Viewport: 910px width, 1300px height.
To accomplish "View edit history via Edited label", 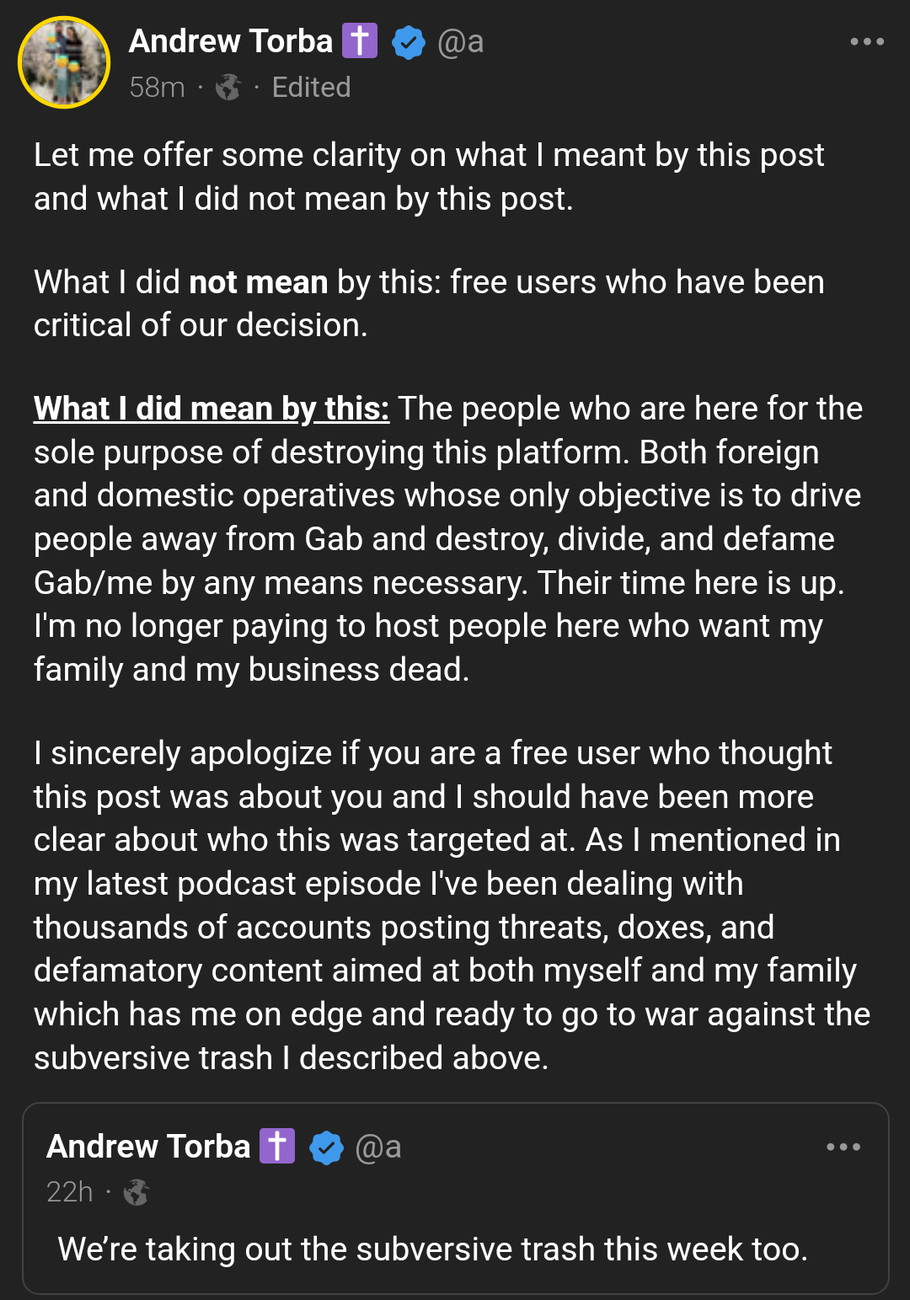I will pyautogui.click(x=311, y=88).
